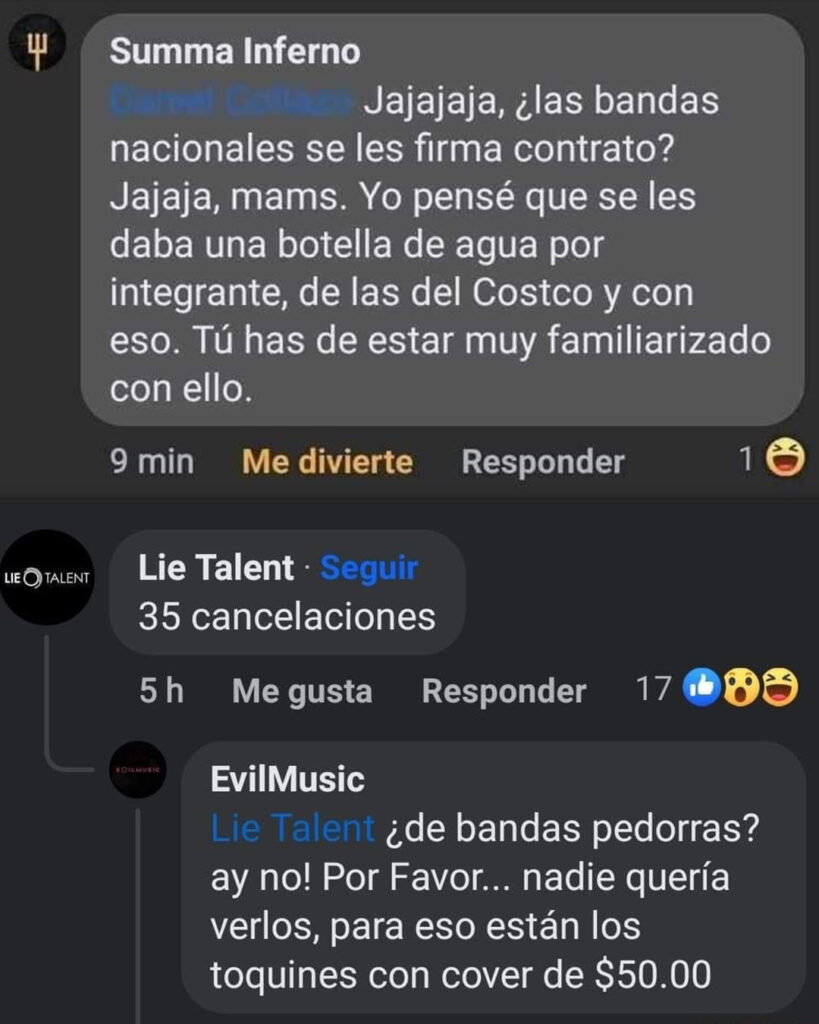Open the Lie Talent mention in EvilMusic's reply

coord(292,828)
